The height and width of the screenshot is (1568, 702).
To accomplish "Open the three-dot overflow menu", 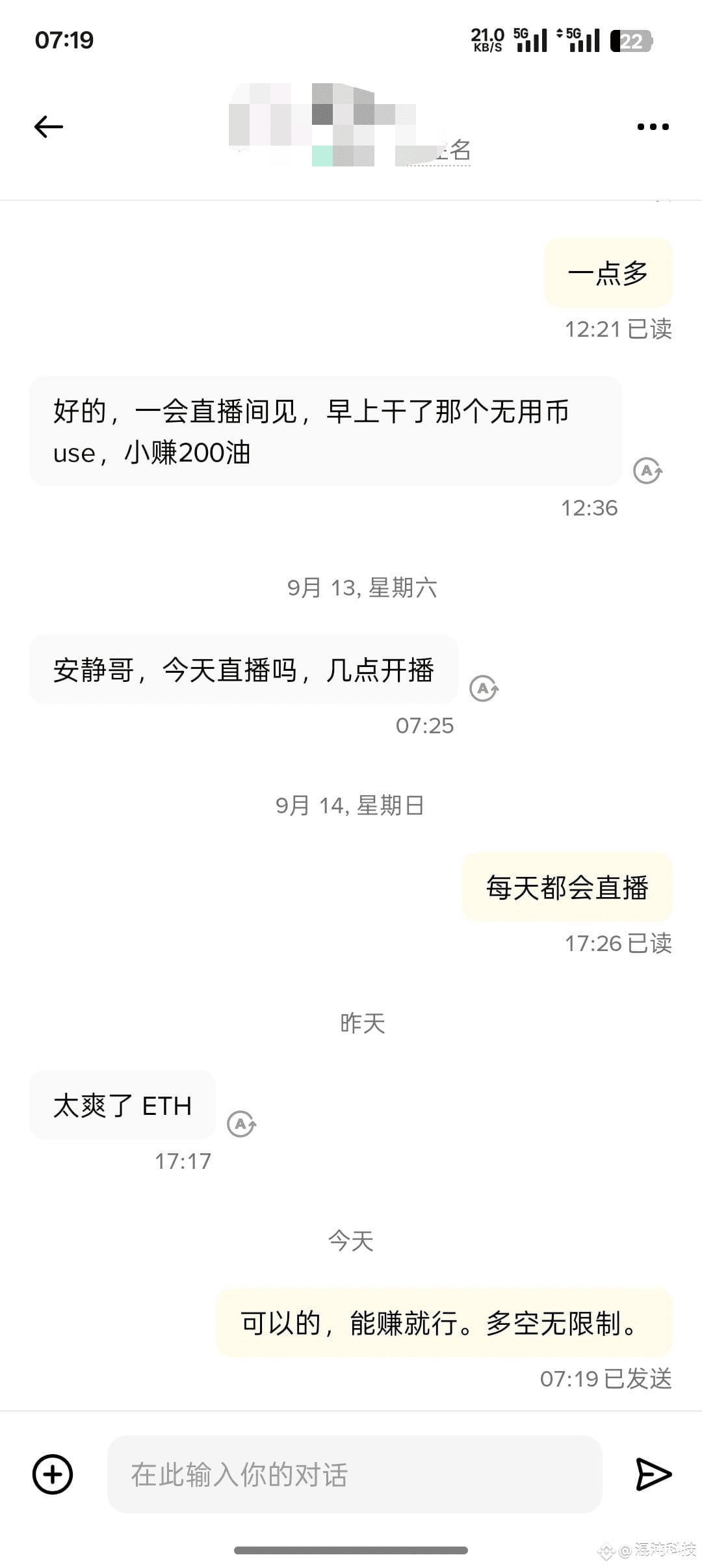I will click(x=653, y=127).
